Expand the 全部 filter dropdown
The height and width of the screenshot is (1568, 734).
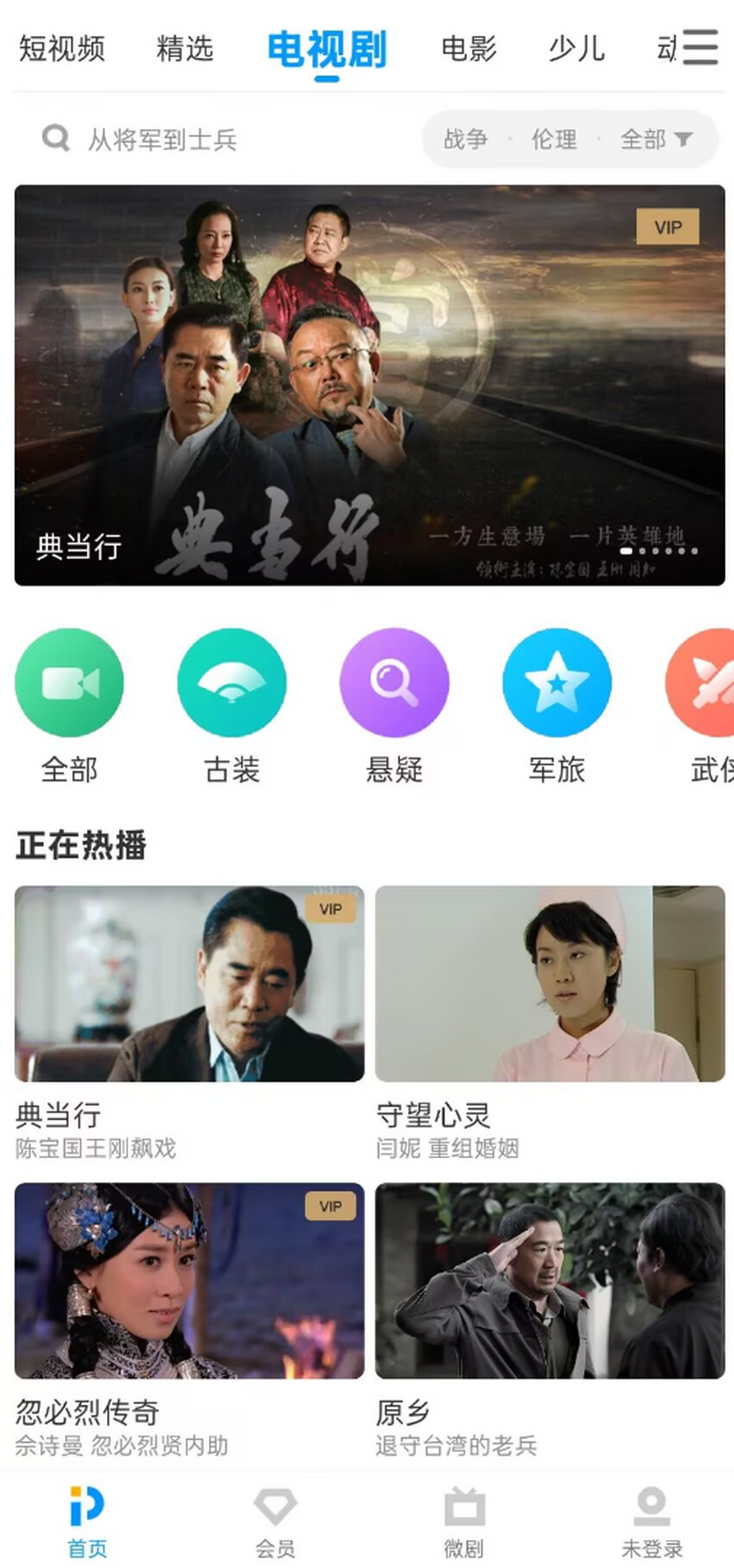[656, 140]
